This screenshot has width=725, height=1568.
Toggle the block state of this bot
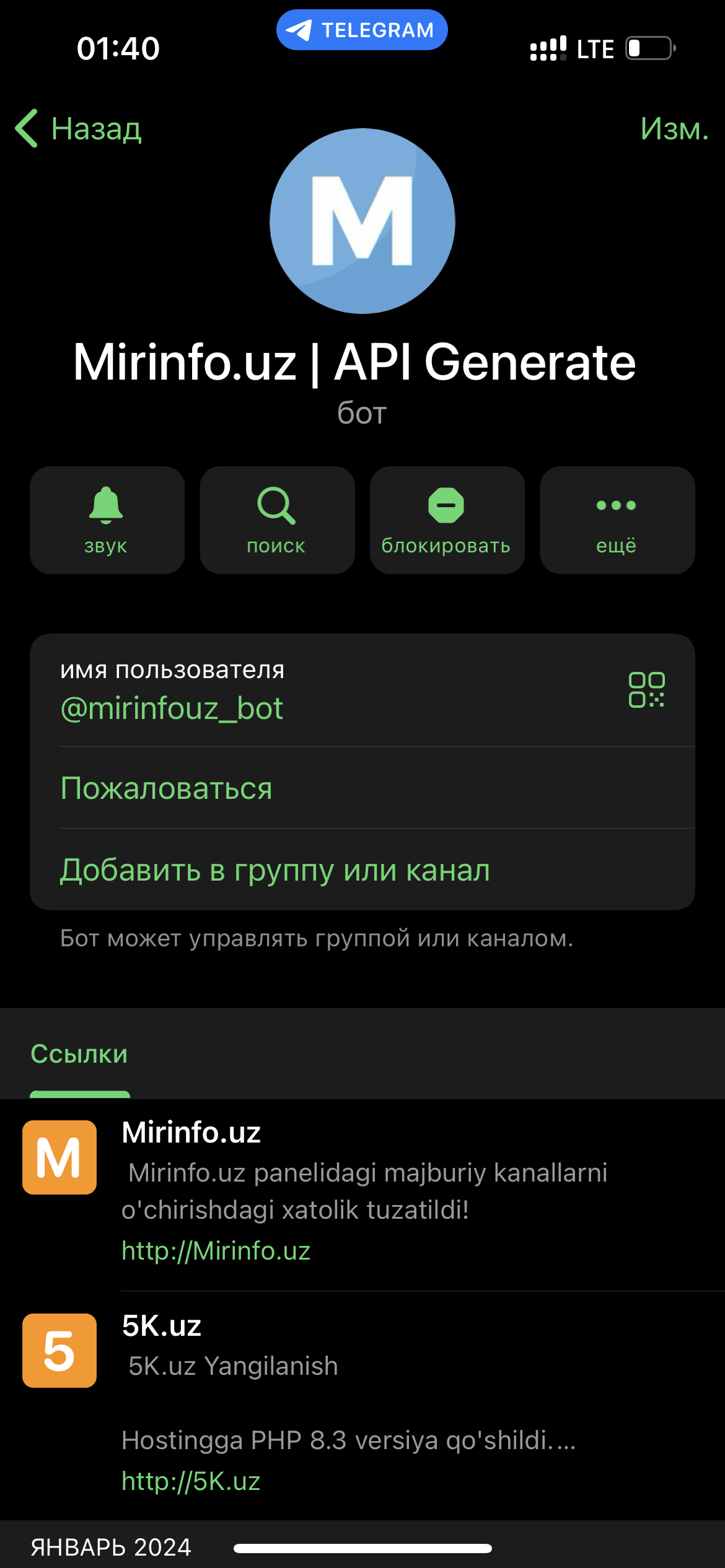pyautogui.click(x=447, y=519)
